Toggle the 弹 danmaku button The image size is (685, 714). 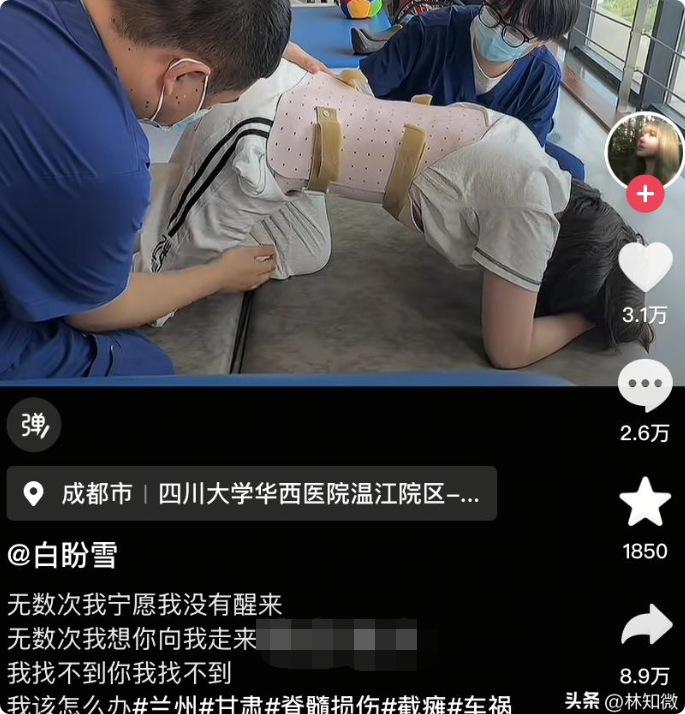click(34, 425)
